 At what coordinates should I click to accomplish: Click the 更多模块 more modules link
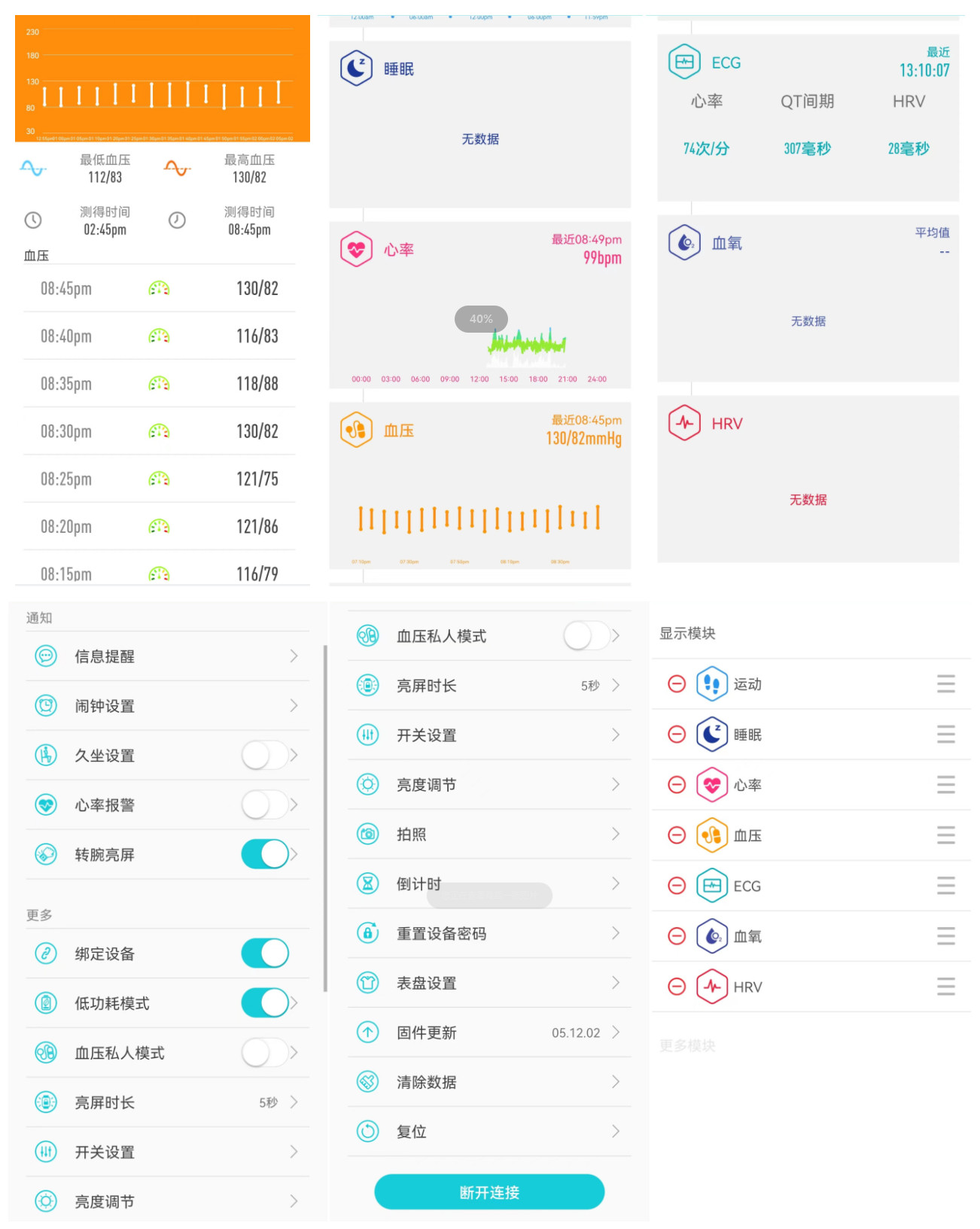click(x=686, y=1045)
